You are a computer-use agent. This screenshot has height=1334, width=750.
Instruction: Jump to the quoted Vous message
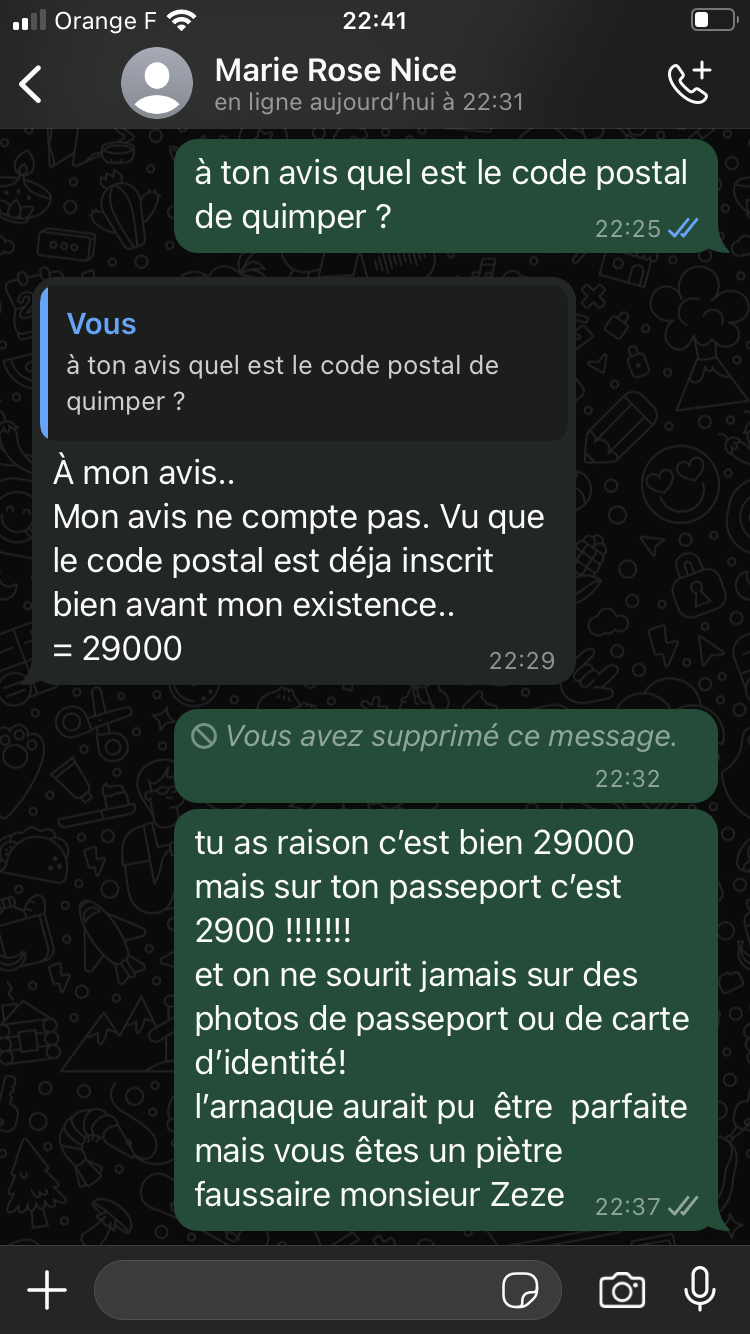[305, 363]
